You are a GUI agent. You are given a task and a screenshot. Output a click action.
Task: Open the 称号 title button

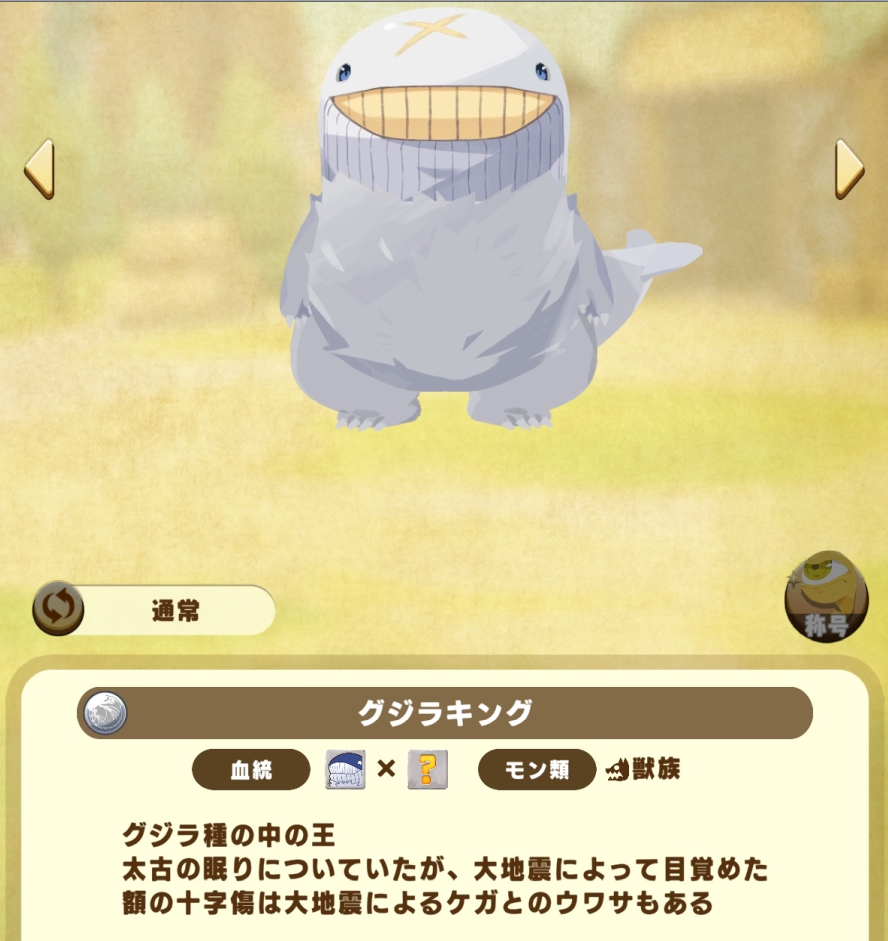point(826,599)
